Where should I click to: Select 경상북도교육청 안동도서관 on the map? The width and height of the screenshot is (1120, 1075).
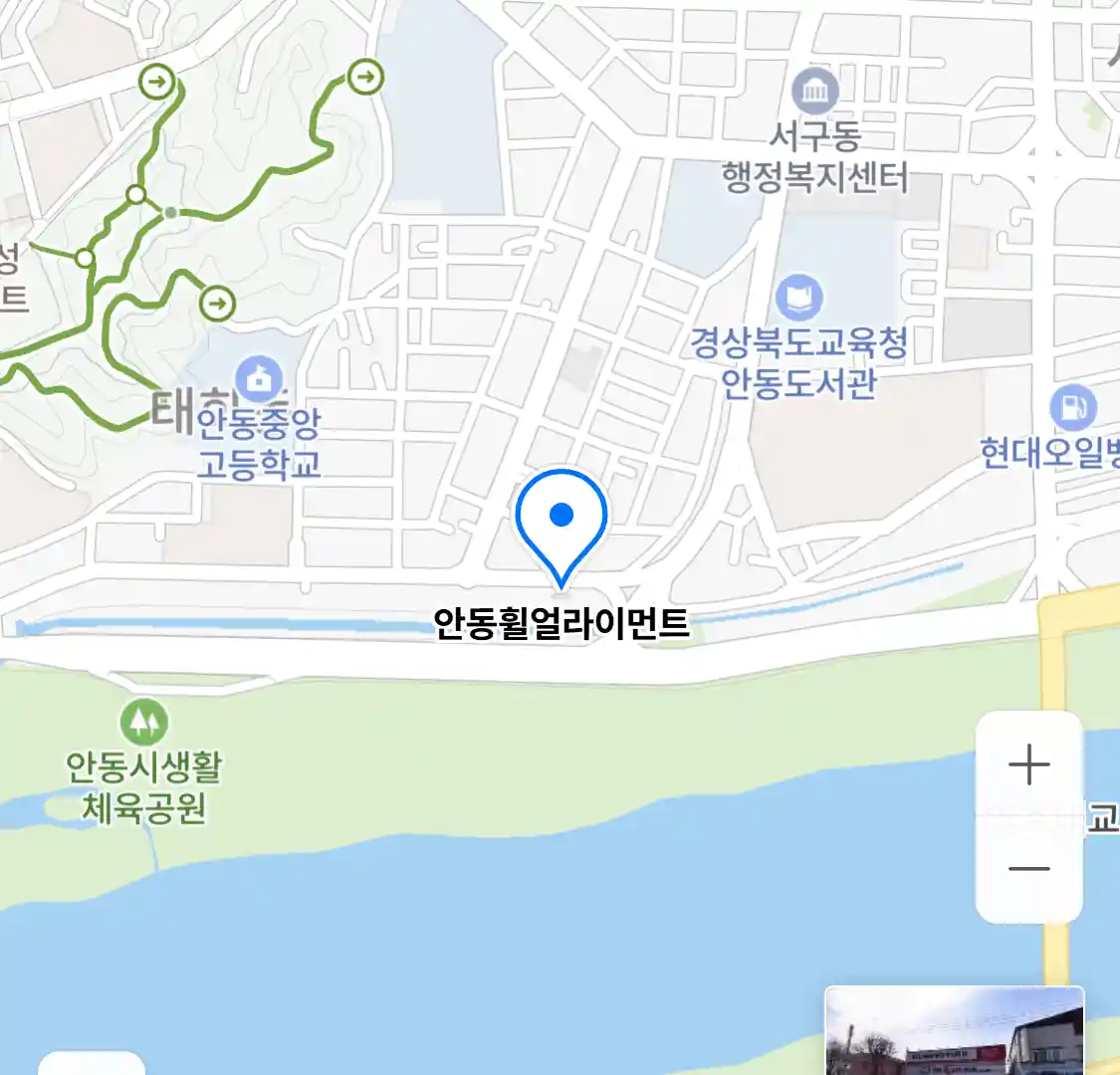point(798,298)
